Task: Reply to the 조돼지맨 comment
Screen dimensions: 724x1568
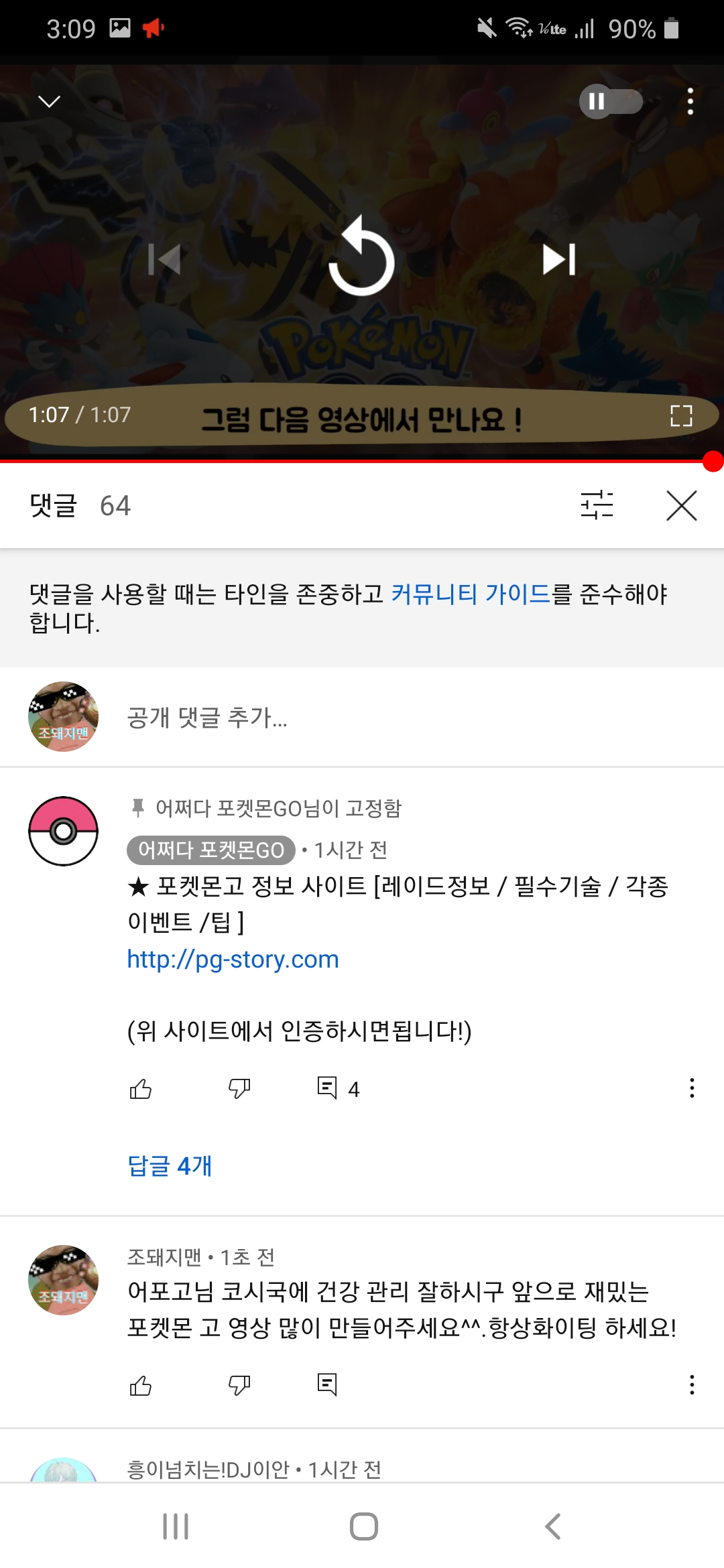Action: (x=327, y=1384)
